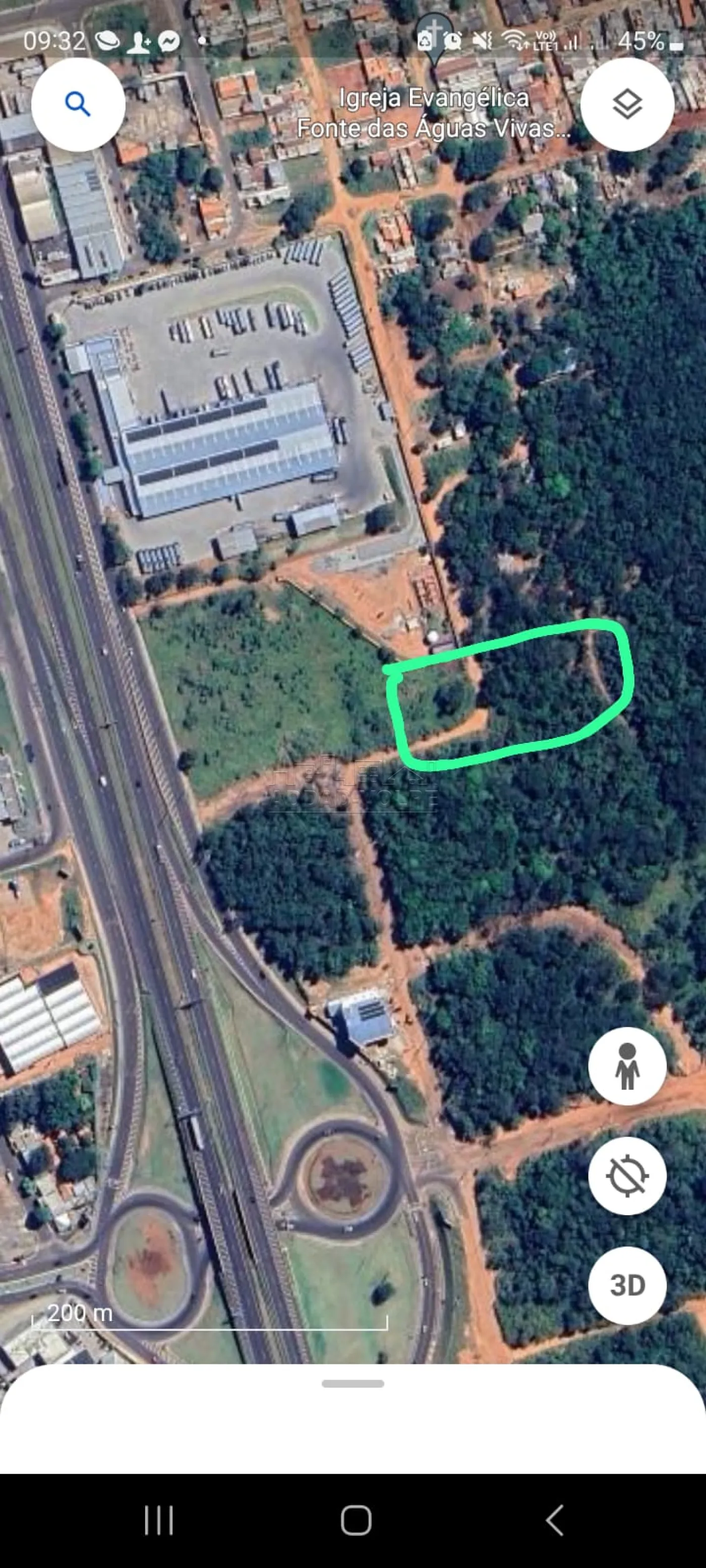Enable Street View with the pegman button

627,1066
